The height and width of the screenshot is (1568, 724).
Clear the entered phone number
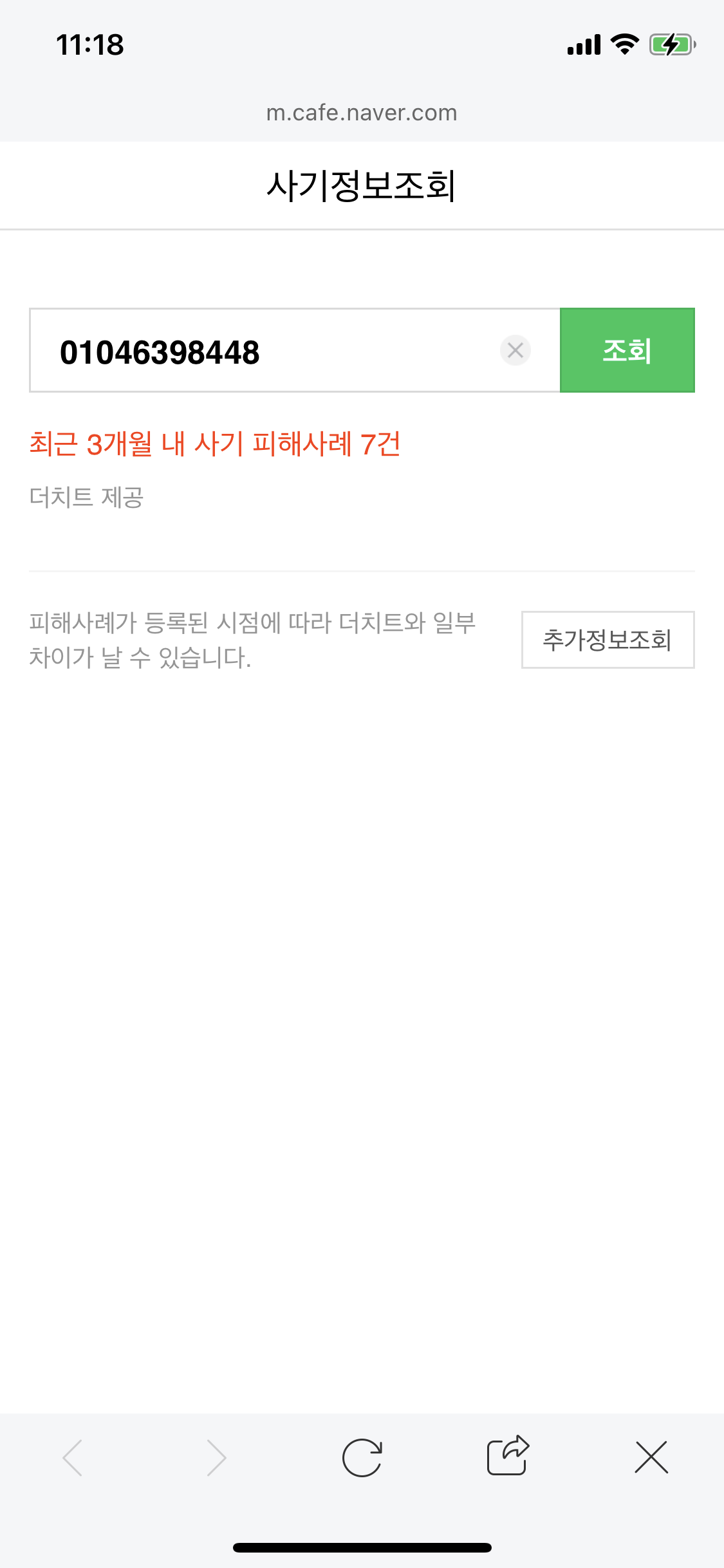pos(515,350)
